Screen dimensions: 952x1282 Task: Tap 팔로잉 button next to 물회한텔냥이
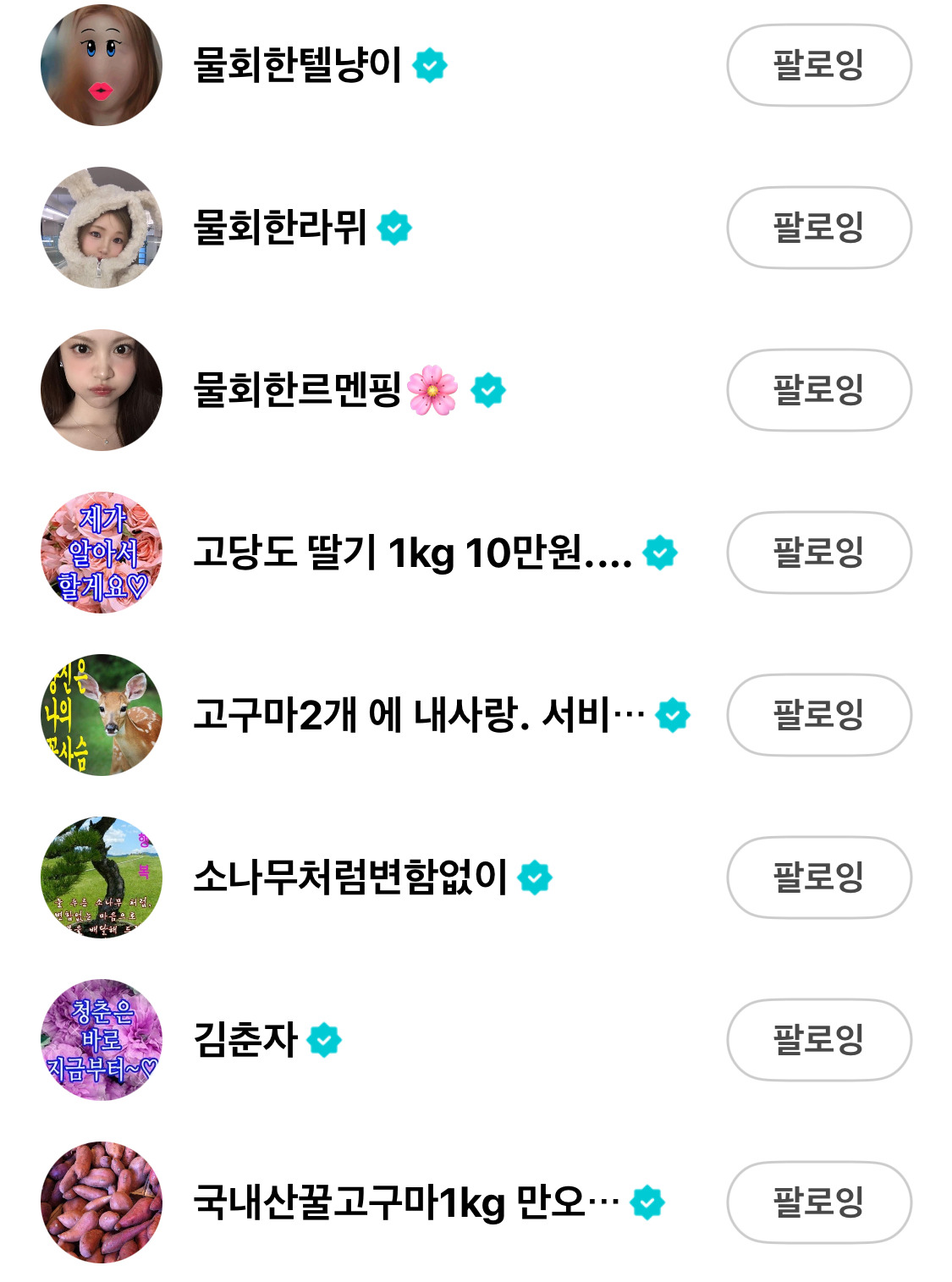818,65
